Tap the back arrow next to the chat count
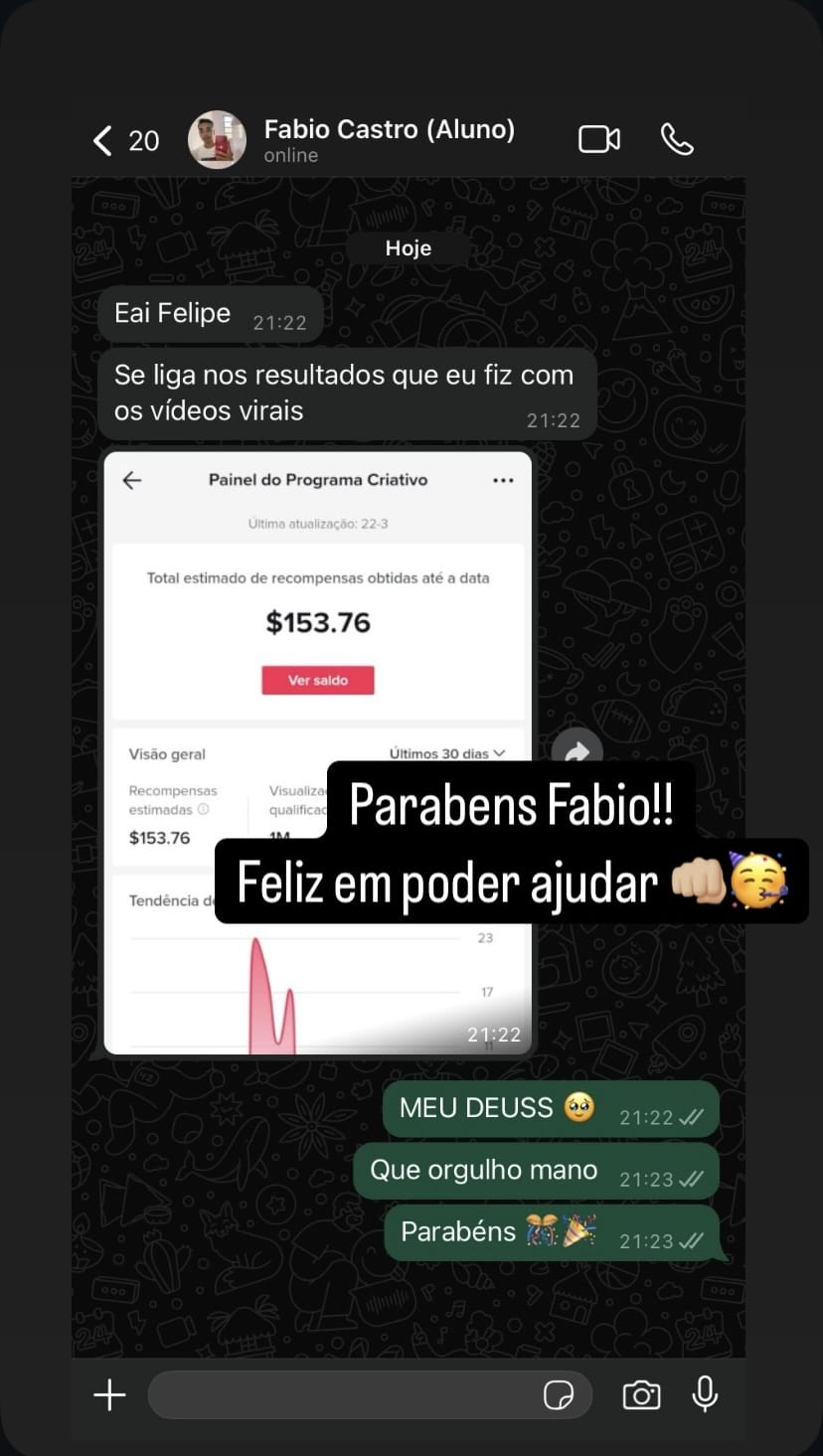This screenshot has width=823, height=1456. tap(102, 139)
